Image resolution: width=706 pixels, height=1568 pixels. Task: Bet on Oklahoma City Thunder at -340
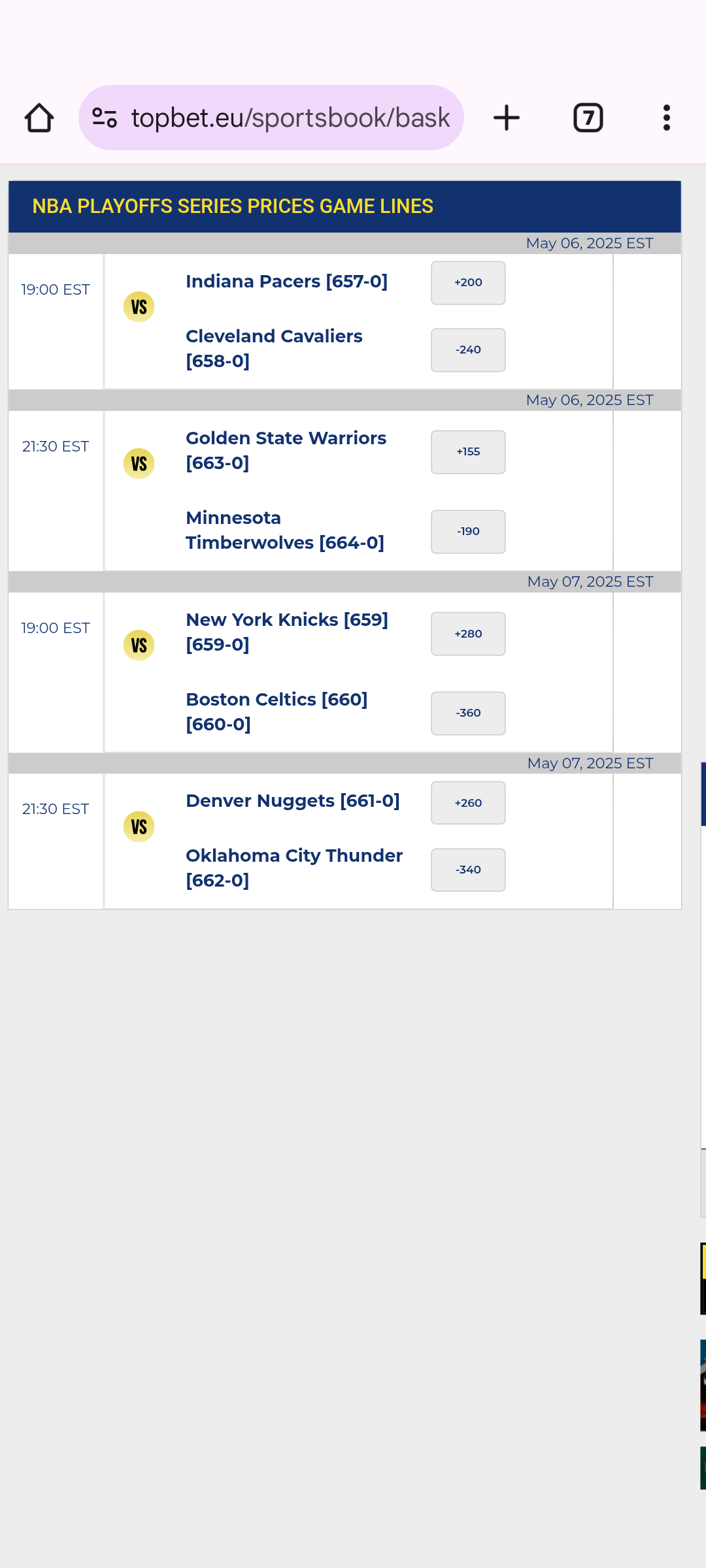click(x=468, y=870)
